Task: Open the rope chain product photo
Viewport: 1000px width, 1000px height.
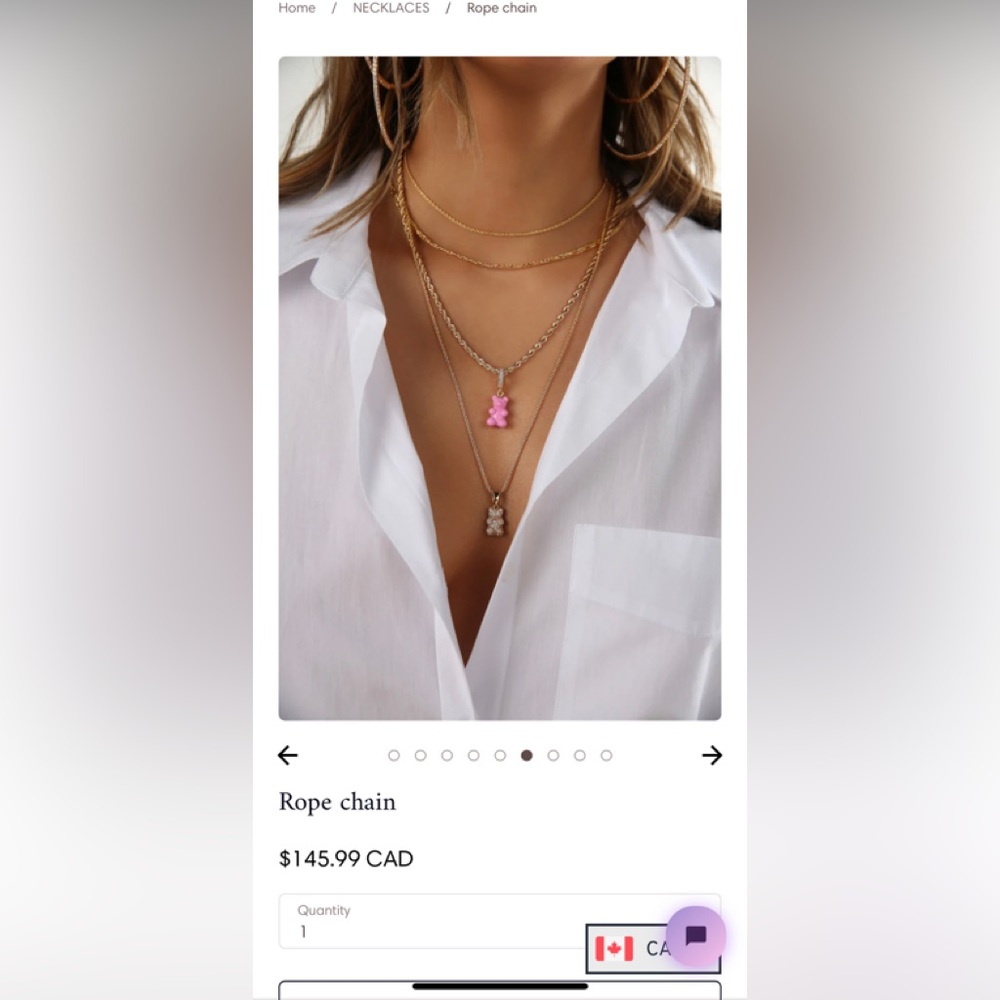Action: [x=499, y=388]
